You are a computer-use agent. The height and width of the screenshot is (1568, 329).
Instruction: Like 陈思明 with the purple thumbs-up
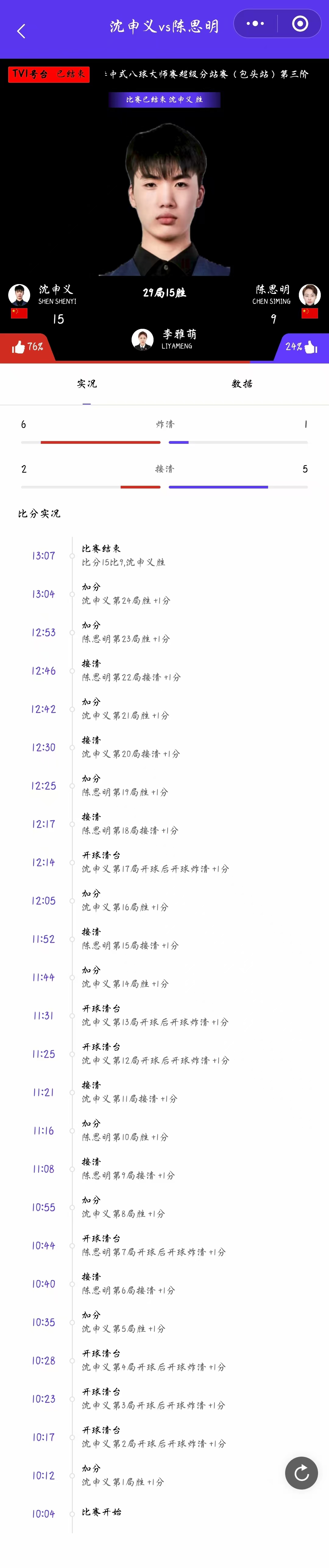click(311, 347)
